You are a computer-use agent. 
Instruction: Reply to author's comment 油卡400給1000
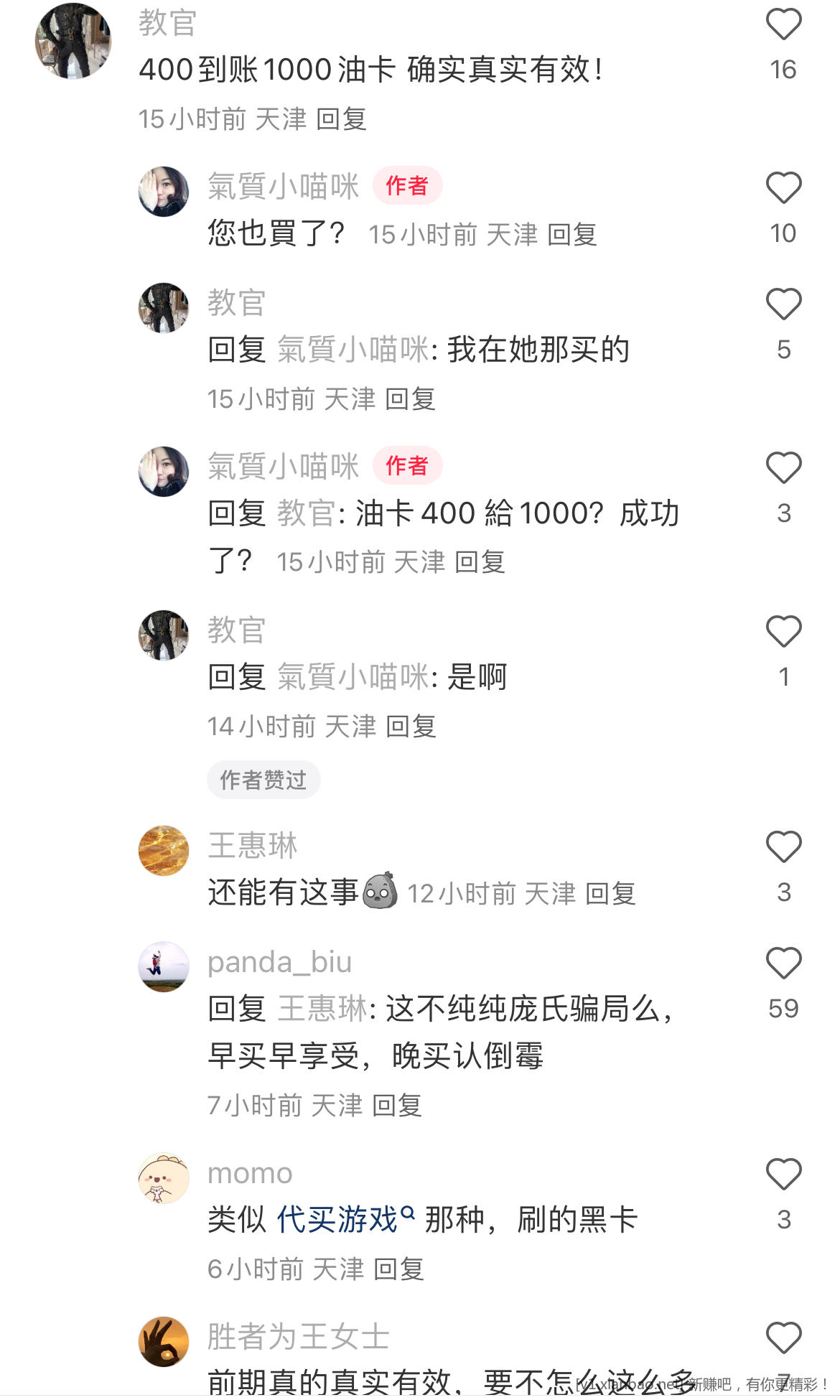tap(480, 562)
